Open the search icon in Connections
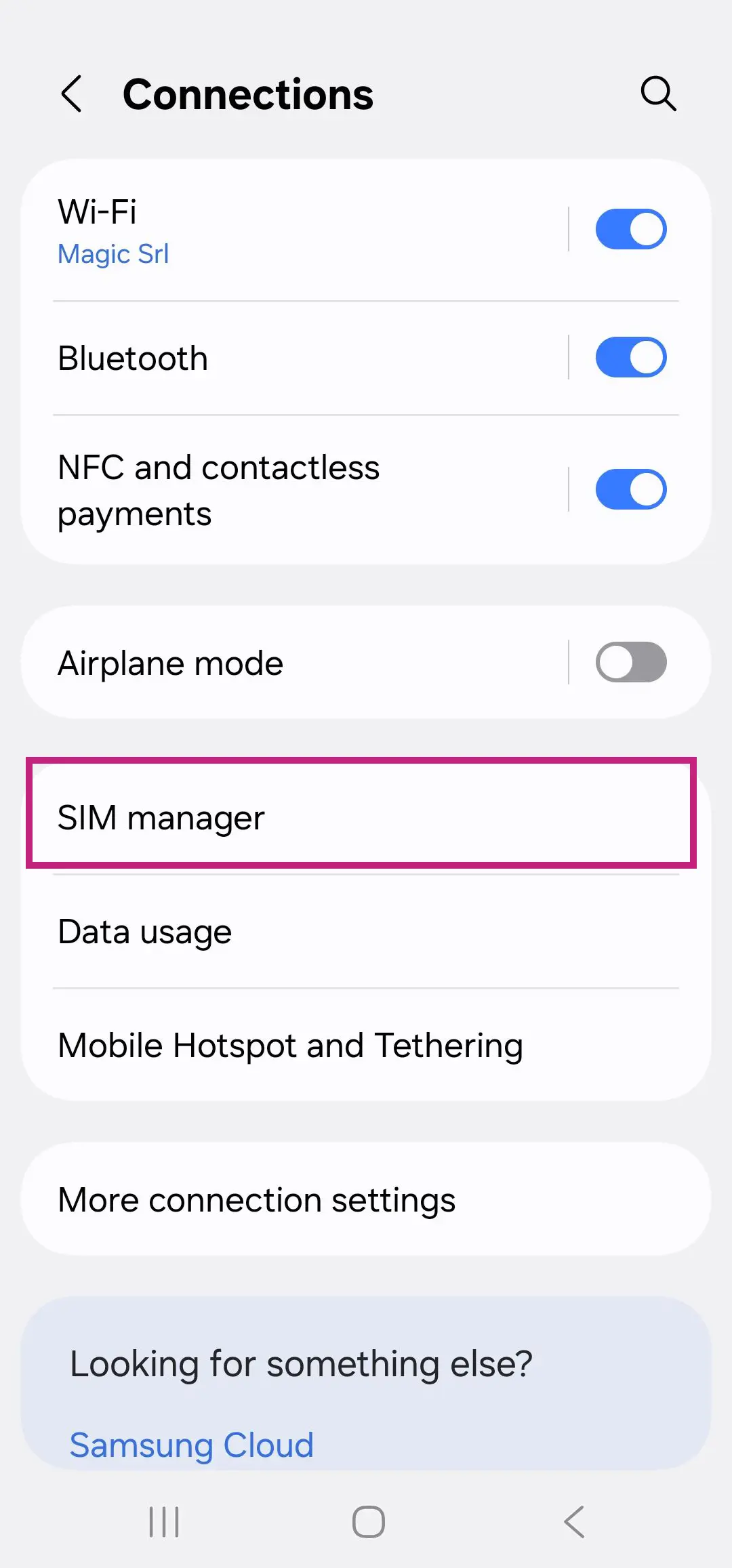 pyautogui.click(x=658, y=94)
